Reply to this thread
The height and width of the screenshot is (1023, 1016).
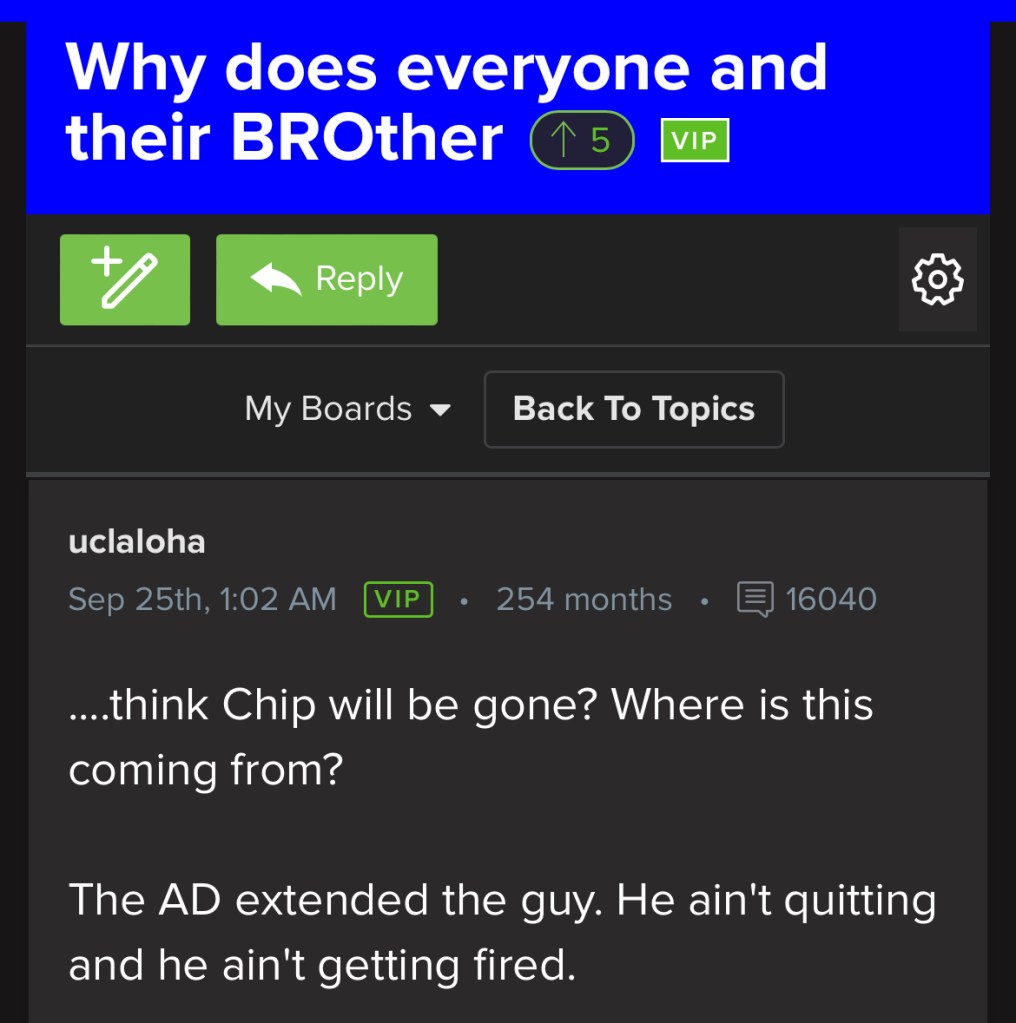[x=326, y=280]
